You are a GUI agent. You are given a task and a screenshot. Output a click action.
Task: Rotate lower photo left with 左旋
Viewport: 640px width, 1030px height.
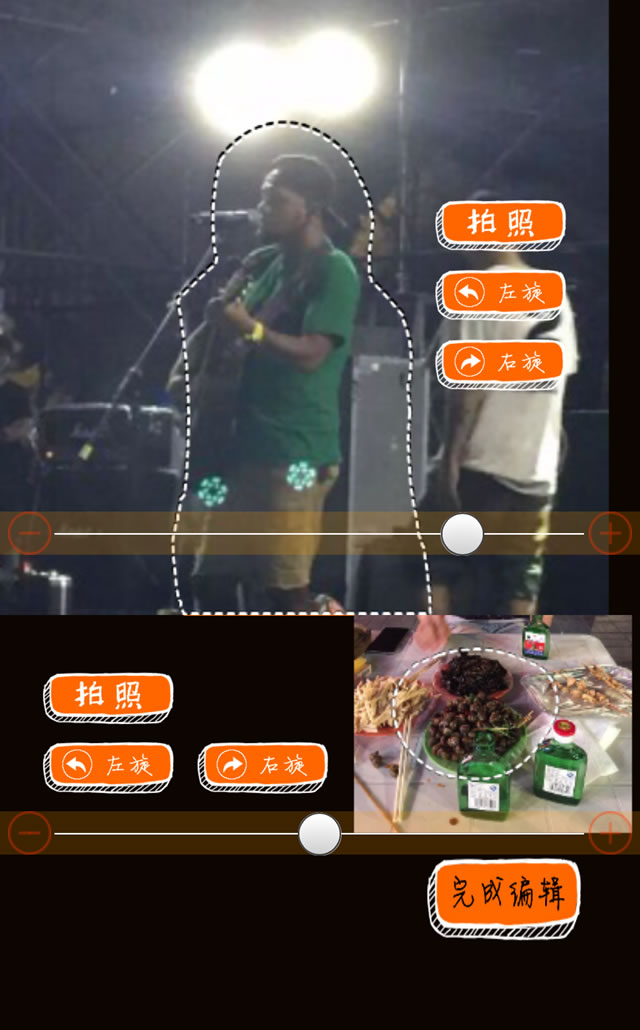coord(108,766)
